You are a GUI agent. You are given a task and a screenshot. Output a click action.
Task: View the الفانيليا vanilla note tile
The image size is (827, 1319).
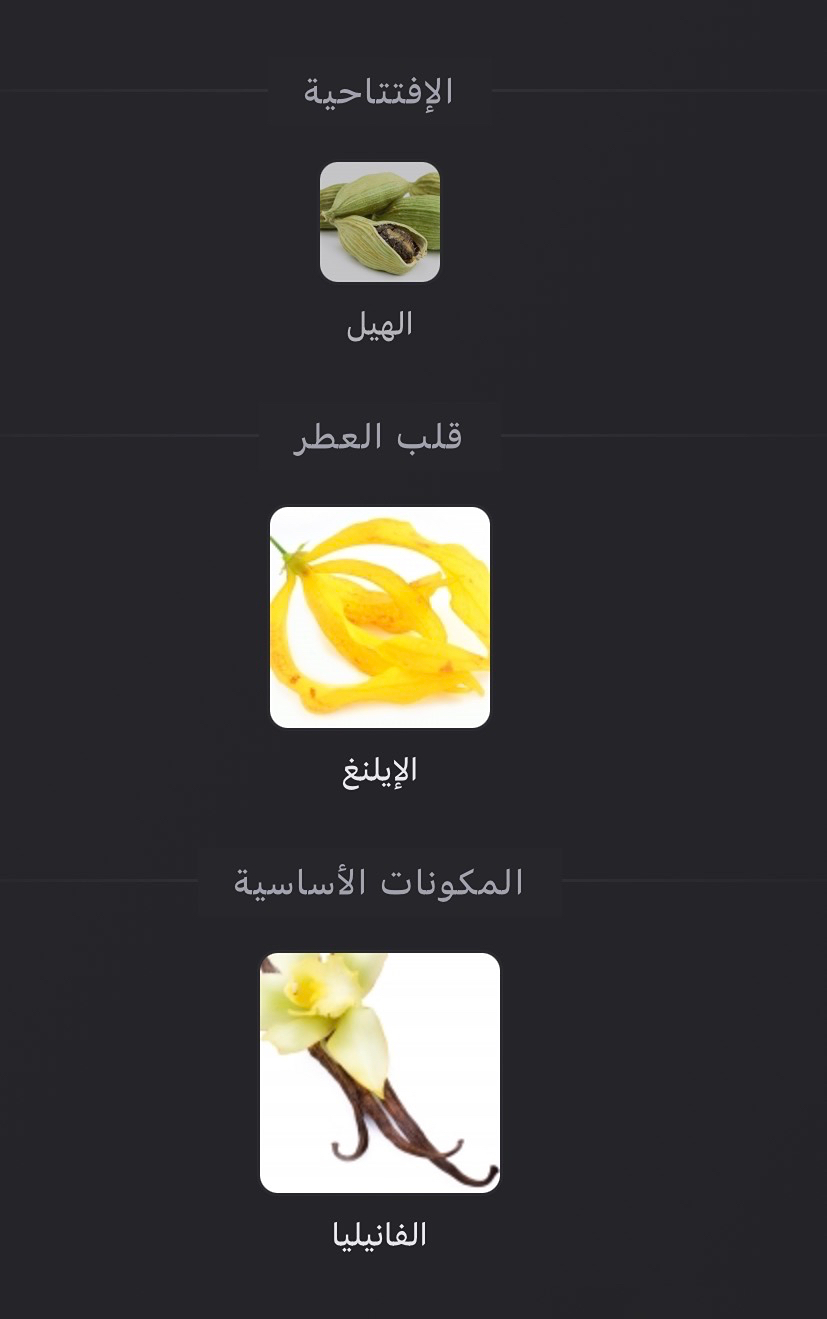point(380,1072)
